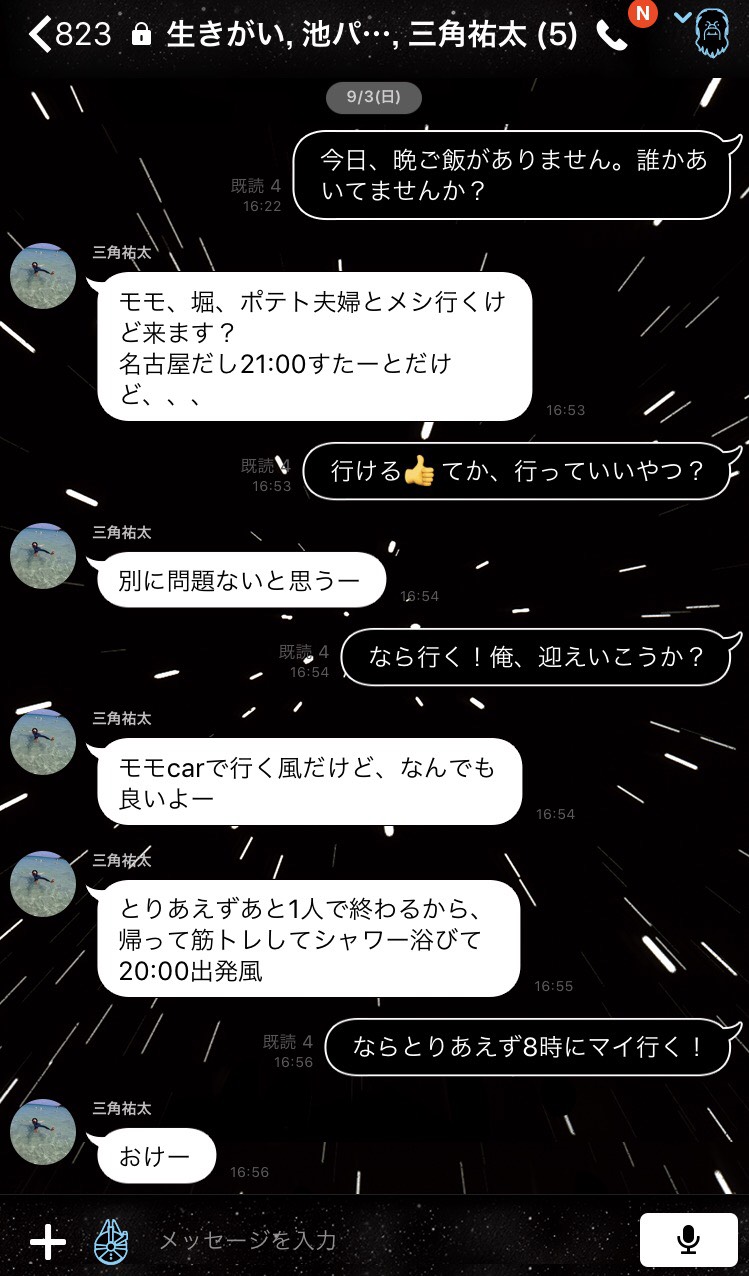Record a voice message with the microphone

pyautogui.click(x=688, y=1240)
